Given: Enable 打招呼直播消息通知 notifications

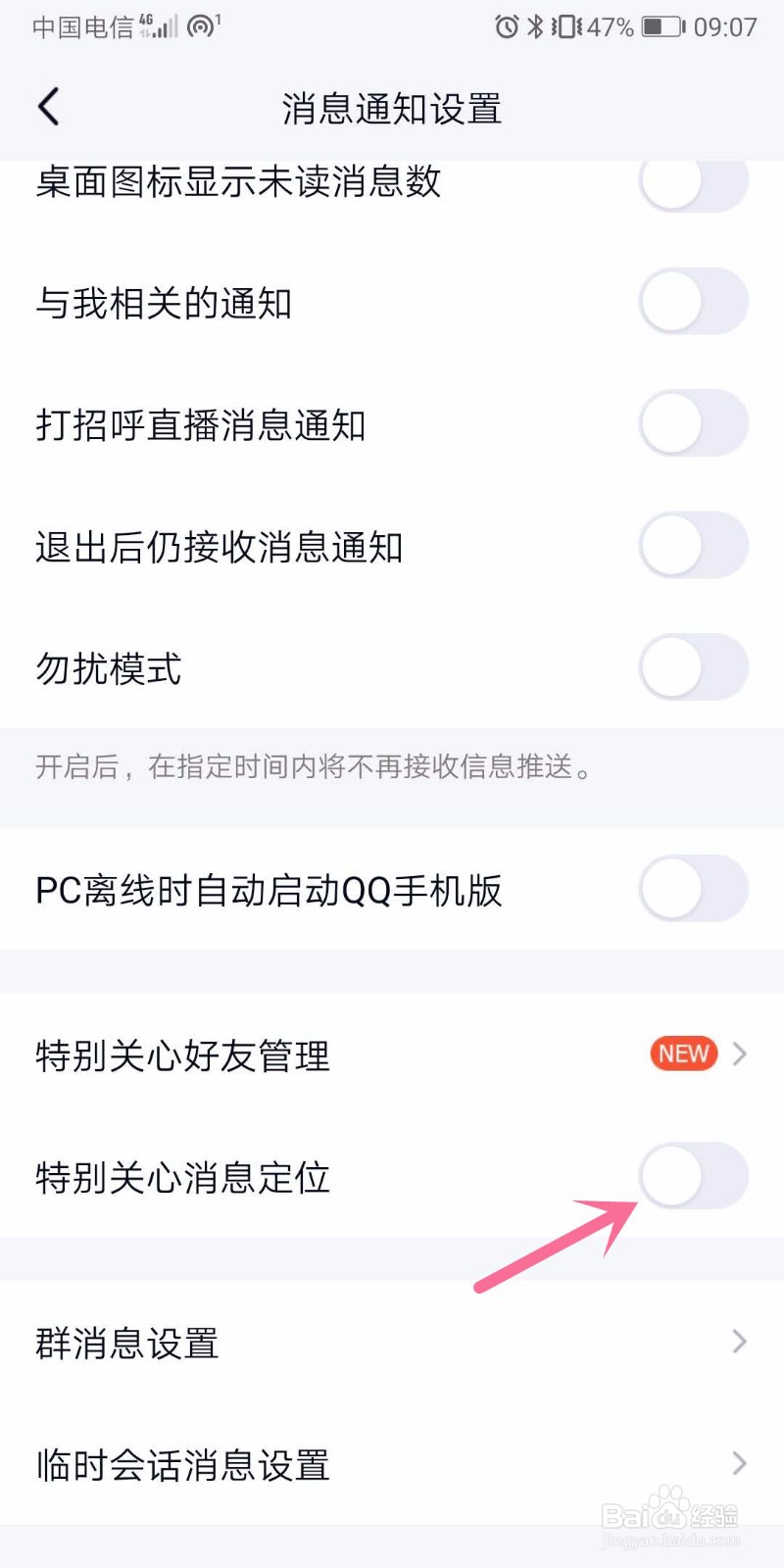Looking at the screenshot, I should (x=694, y=423).
